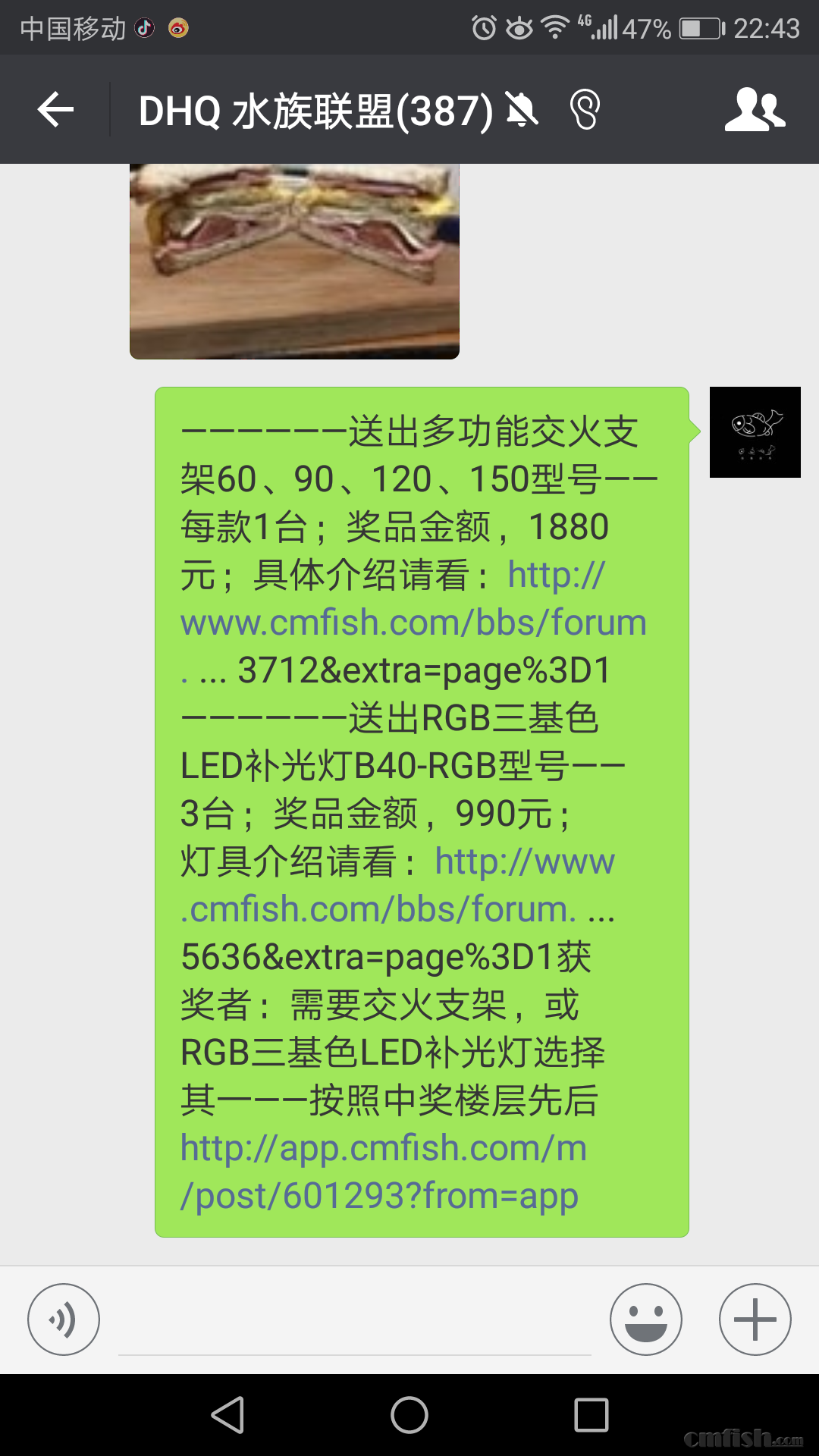Screen dimensions: 819x1456
Task: Open the sandwich photo
Action: pyautogui.click(x=294, y=258)
